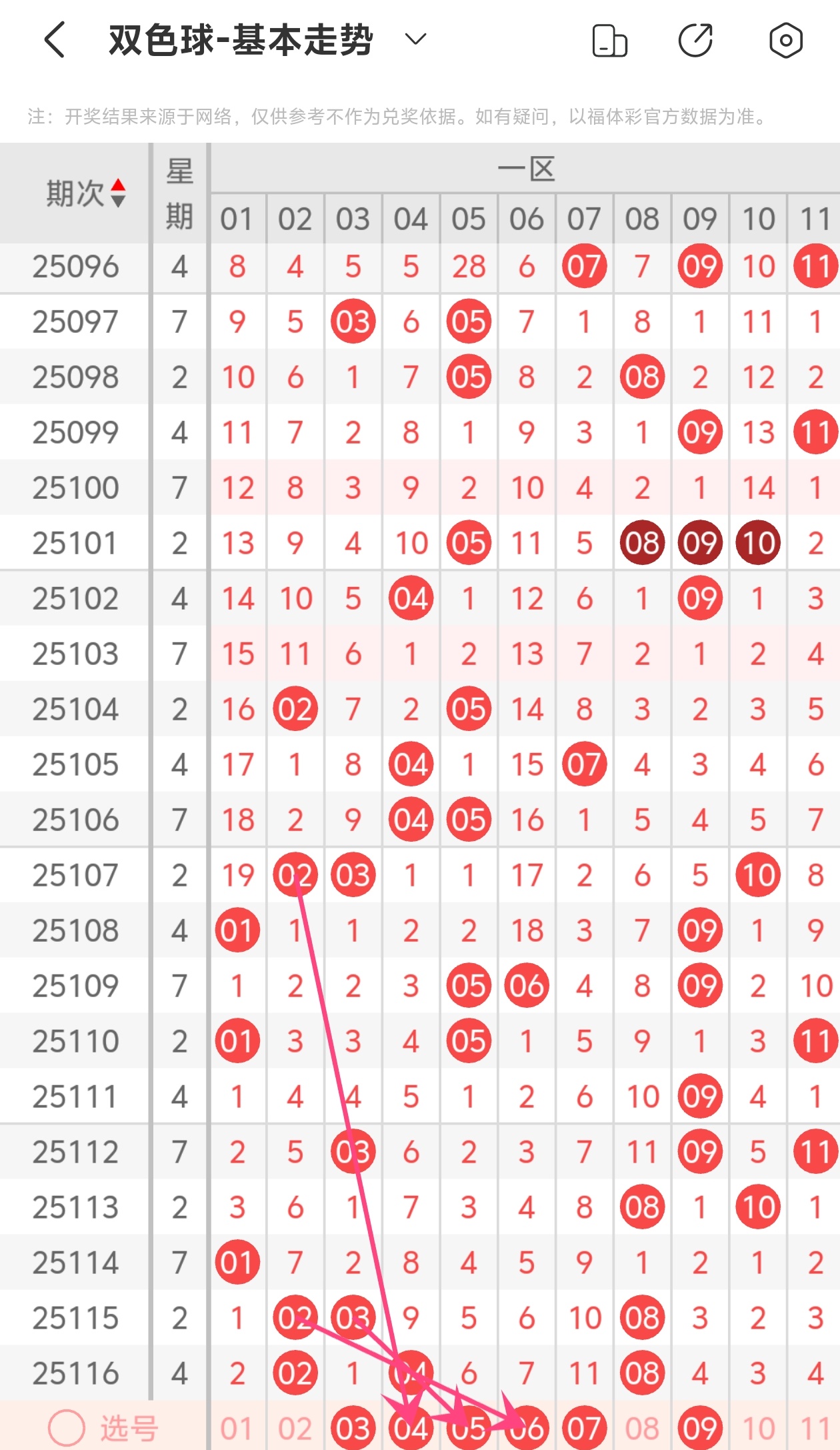Choose number 08 in the 选号 row
The height and width of the screenshot is (1450, 840).
pyautogui.click(x=642, y=1429)
